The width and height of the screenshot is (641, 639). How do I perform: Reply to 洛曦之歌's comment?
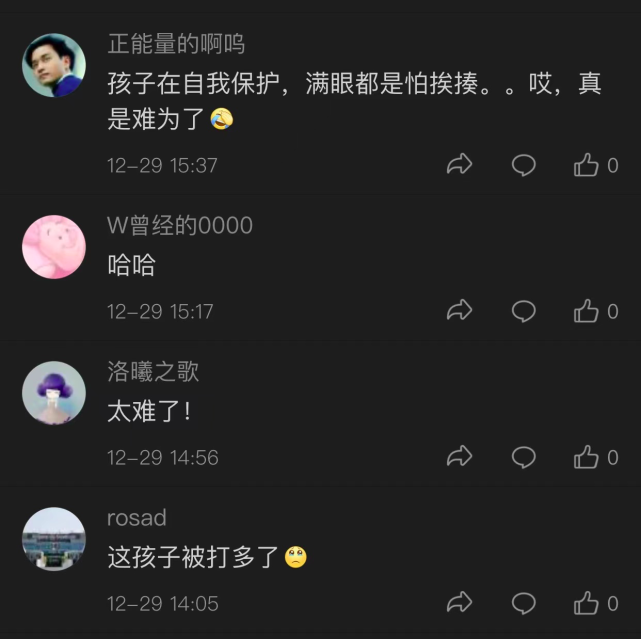524,457
